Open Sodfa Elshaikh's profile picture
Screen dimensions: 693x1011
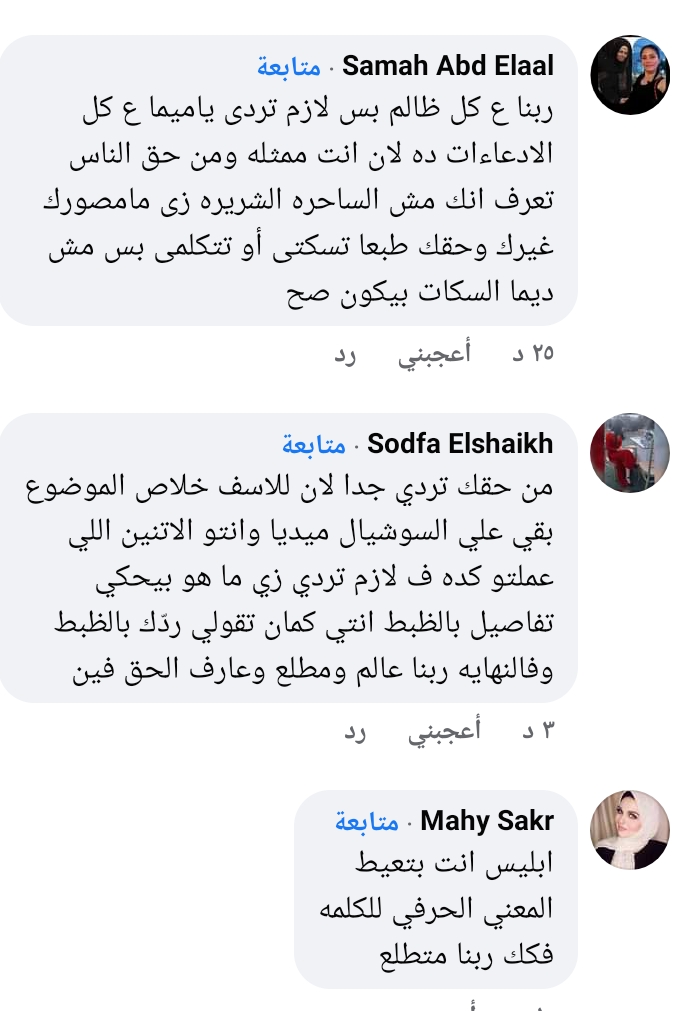click(629, 452)
